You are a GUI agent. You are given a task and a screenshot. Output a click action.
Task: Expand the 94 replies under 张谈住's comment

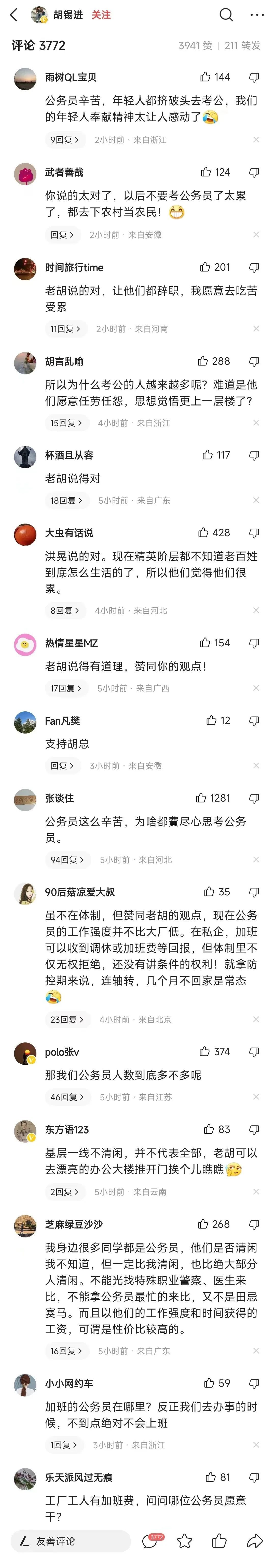point(67,859)
